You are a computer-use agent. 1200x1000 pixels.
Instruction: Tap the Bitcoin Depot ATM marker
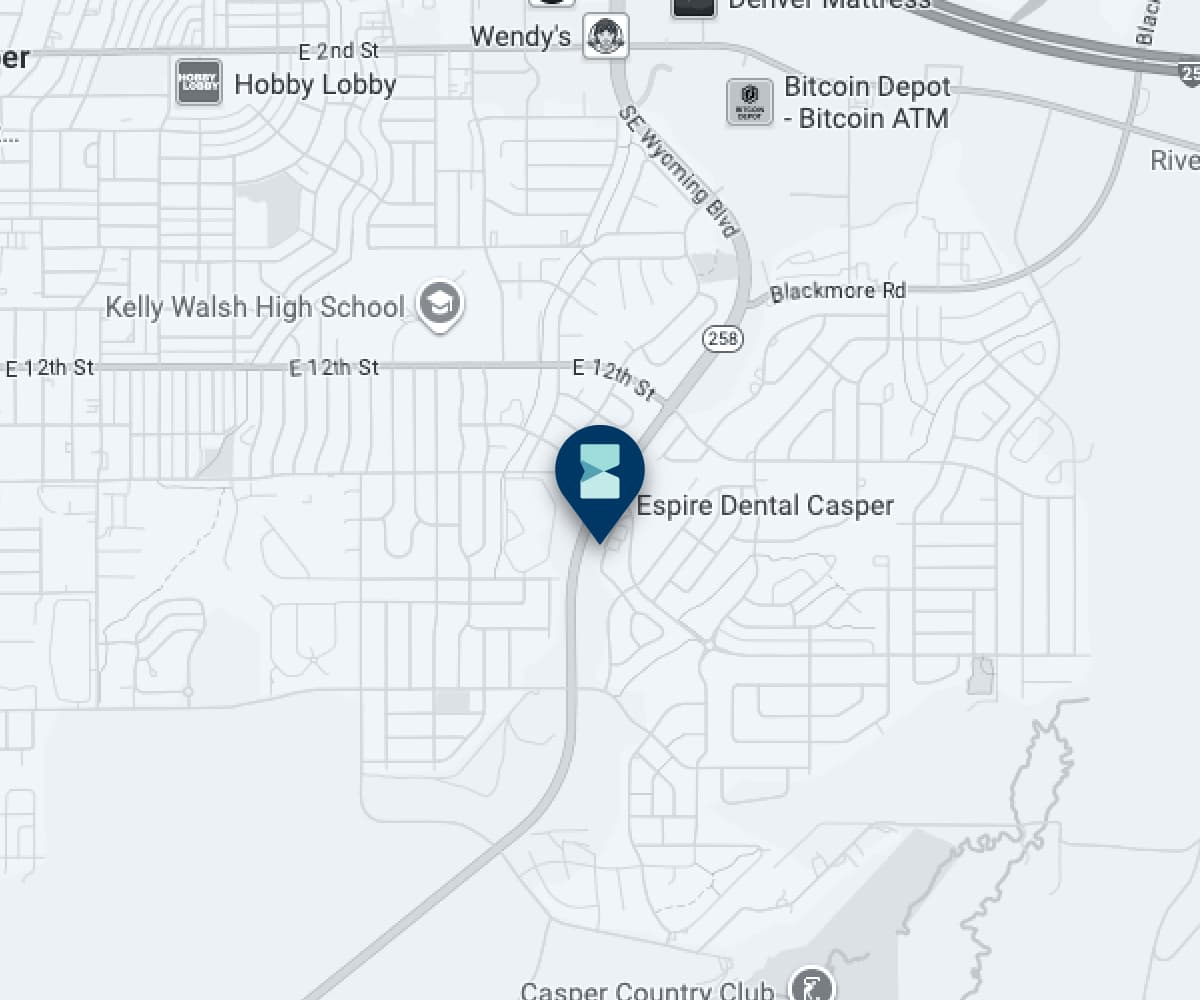coord(750,102)
